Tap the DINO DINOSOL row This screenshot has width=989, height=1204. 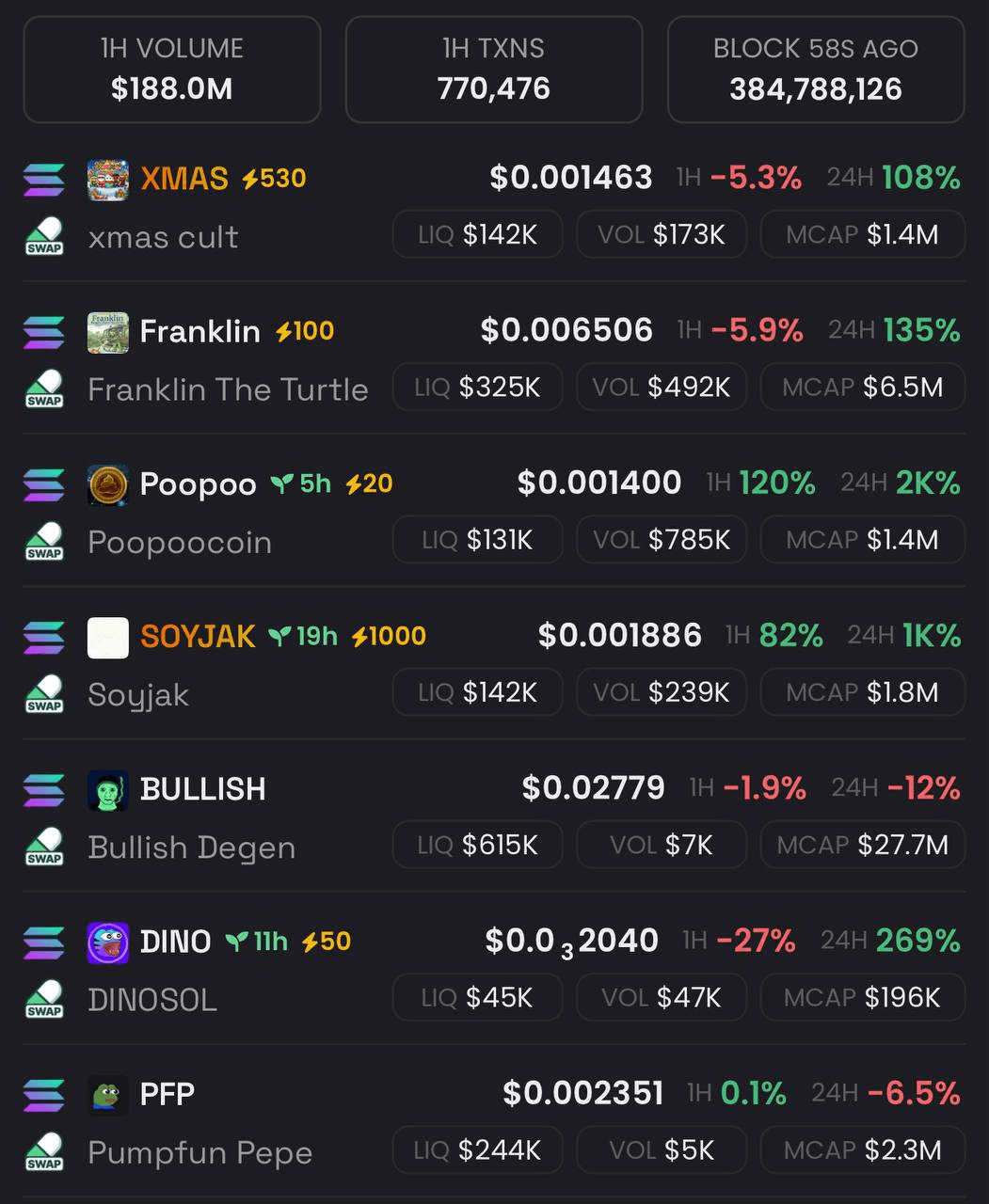[175, 942]
